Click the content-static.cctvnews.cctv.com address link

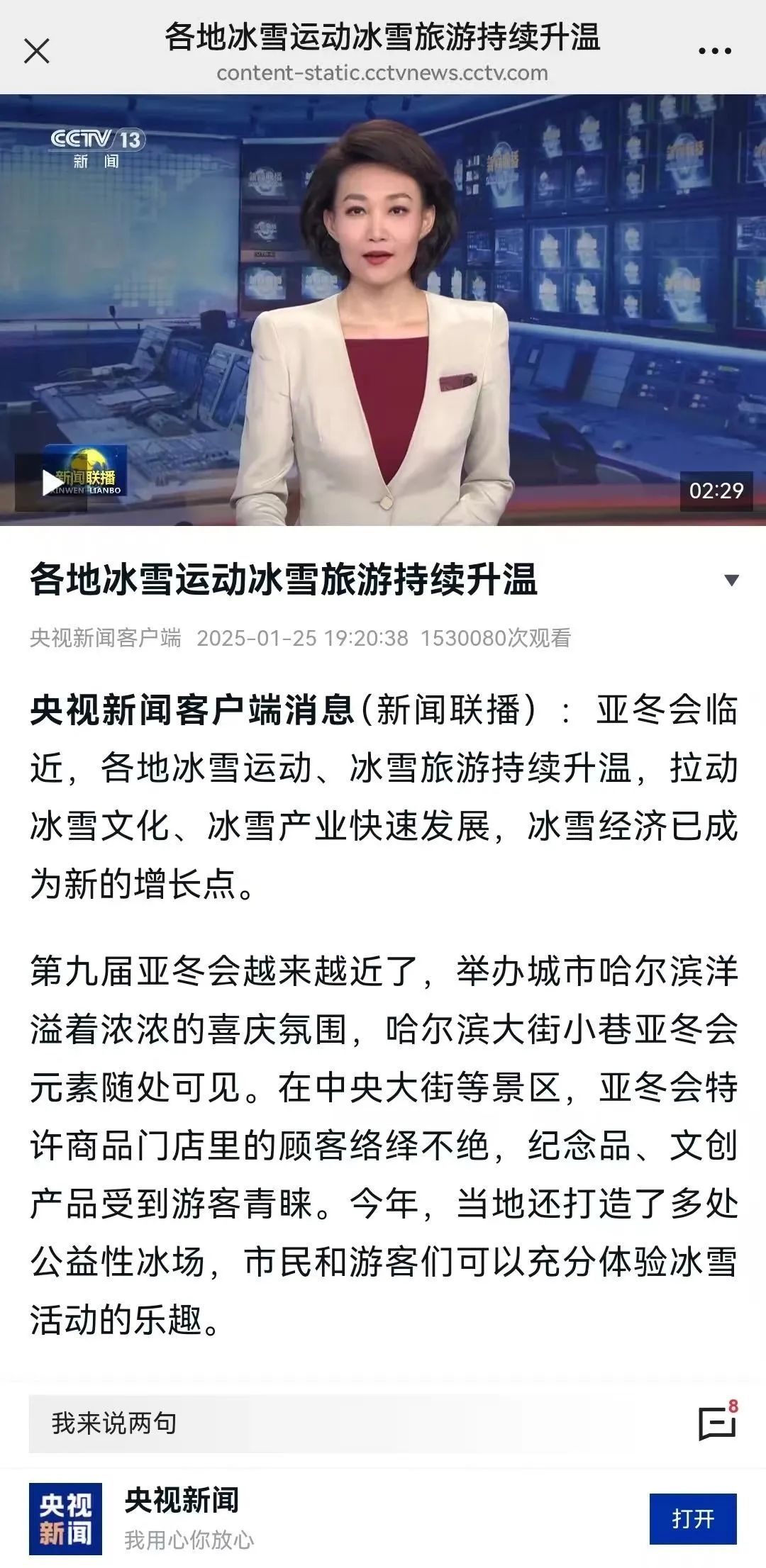(x=383, y=71)
